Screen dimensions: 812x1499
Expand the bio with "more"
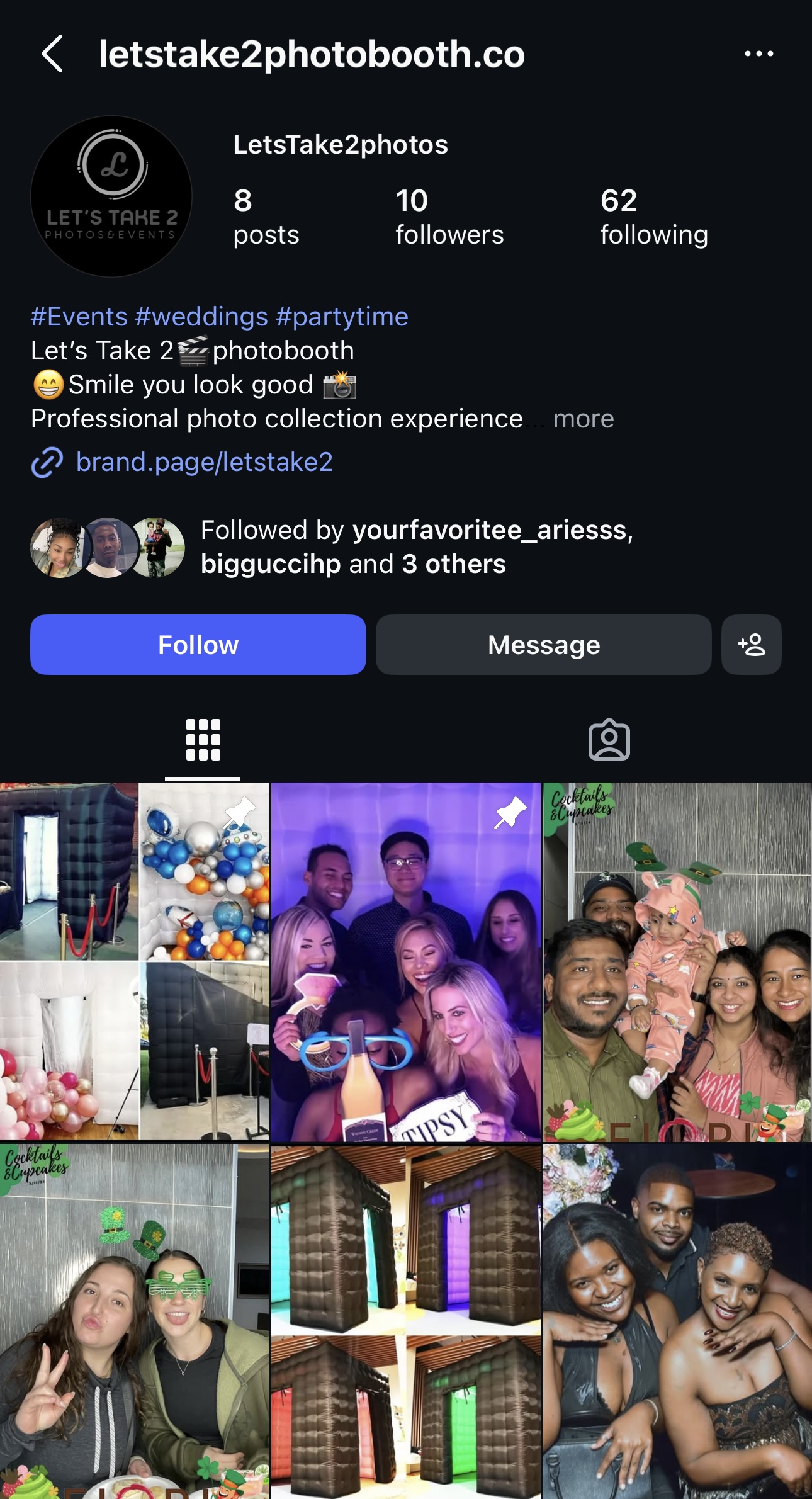583,419
